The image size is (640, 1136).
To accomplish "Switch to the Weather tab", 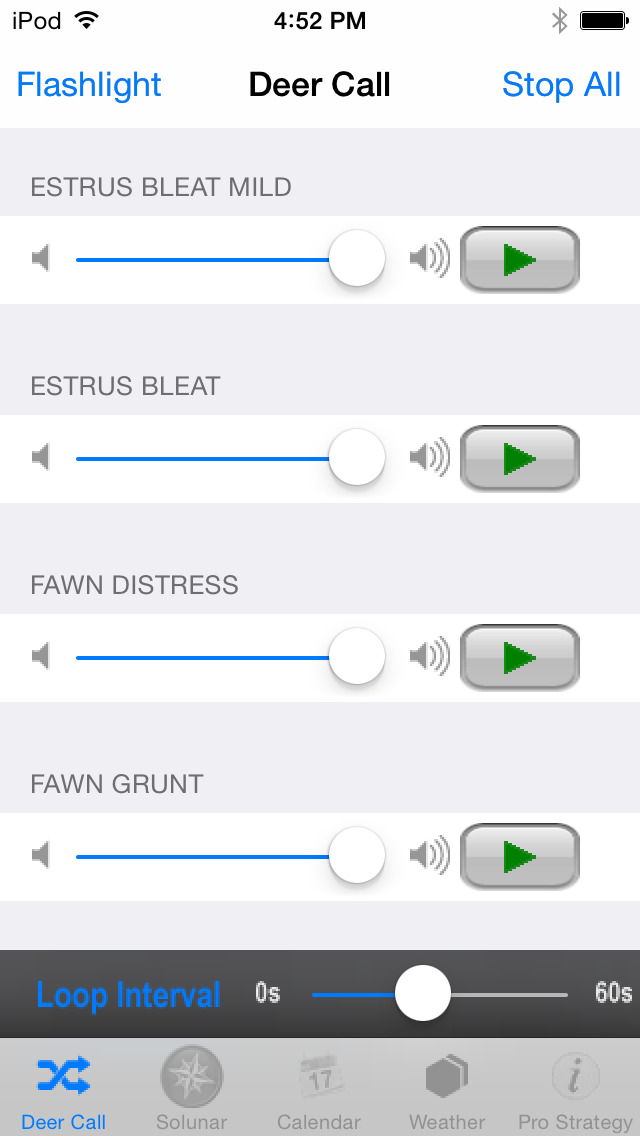I will tap(446, 1087).
